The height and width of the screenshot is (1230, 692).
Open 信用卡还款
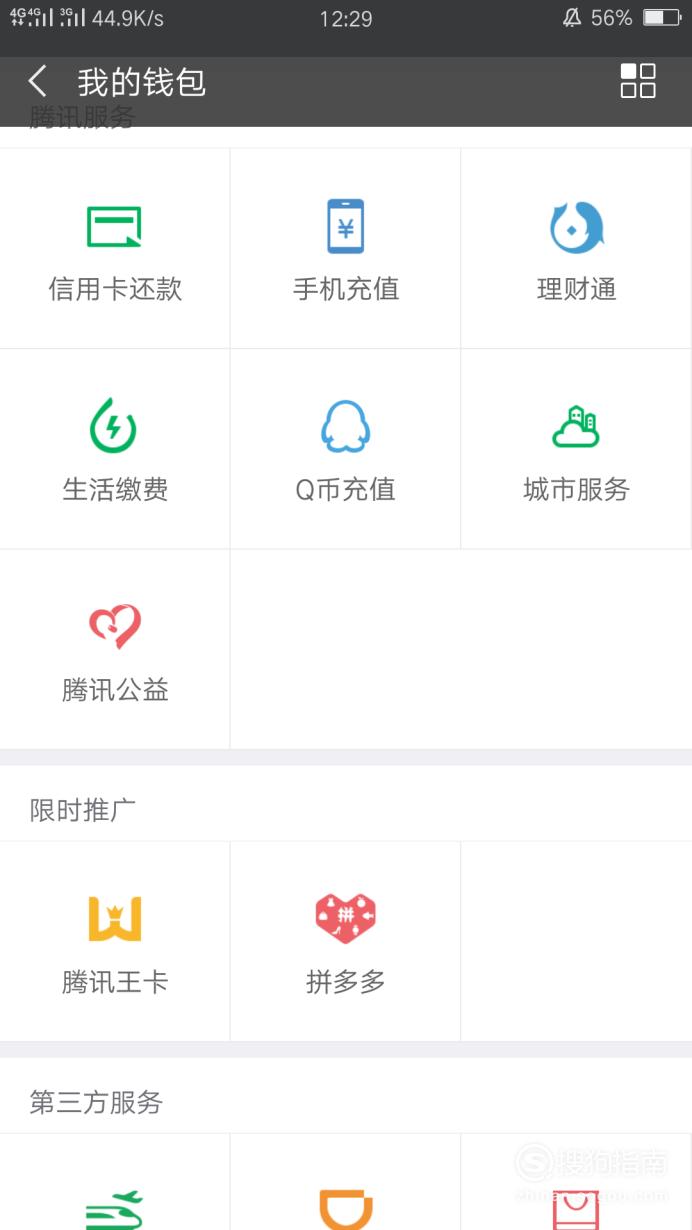(x=115, y=248)
